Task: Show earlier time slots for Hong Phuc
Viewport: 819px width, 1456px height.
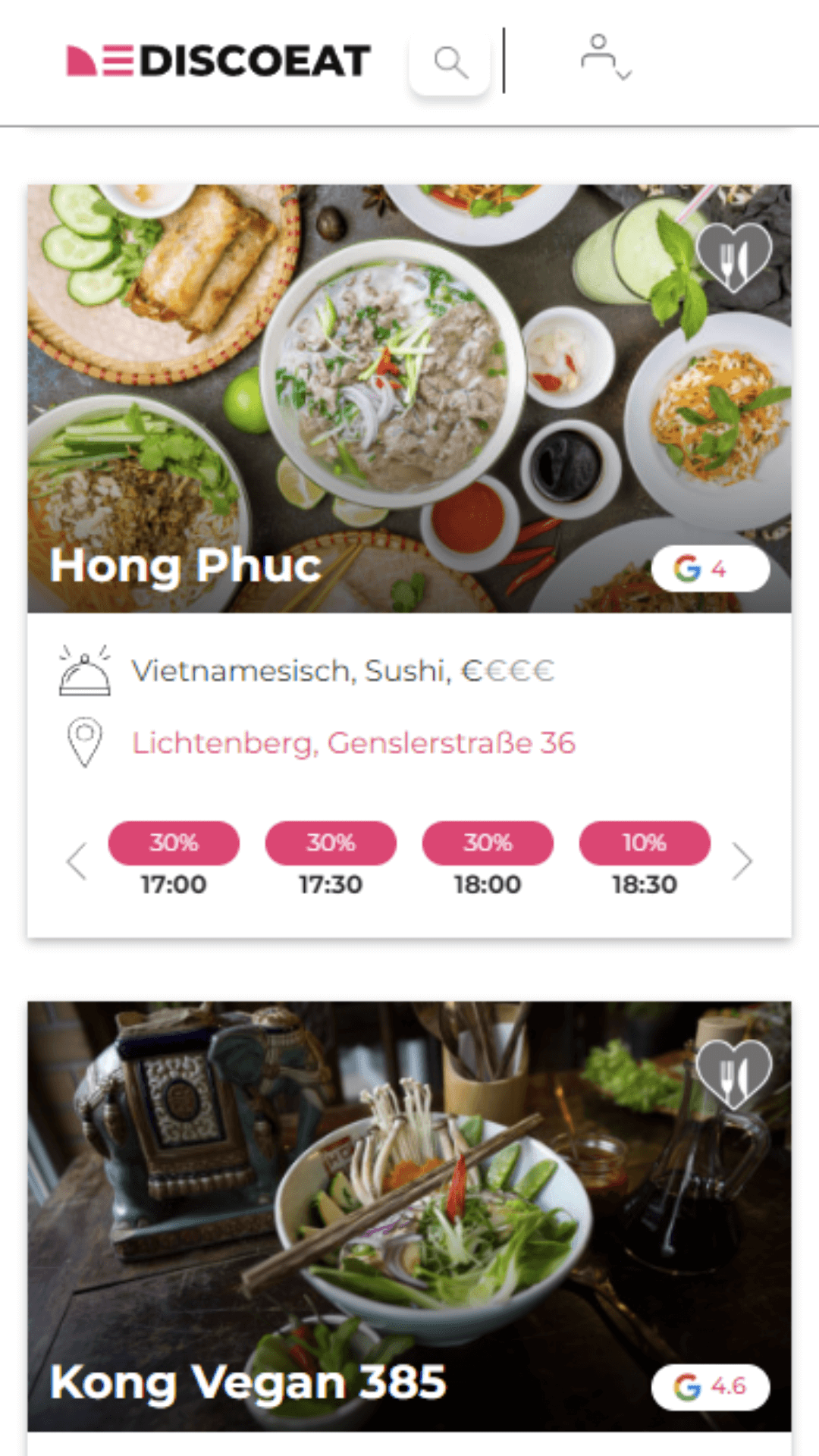Action: [x=77, y=861]
